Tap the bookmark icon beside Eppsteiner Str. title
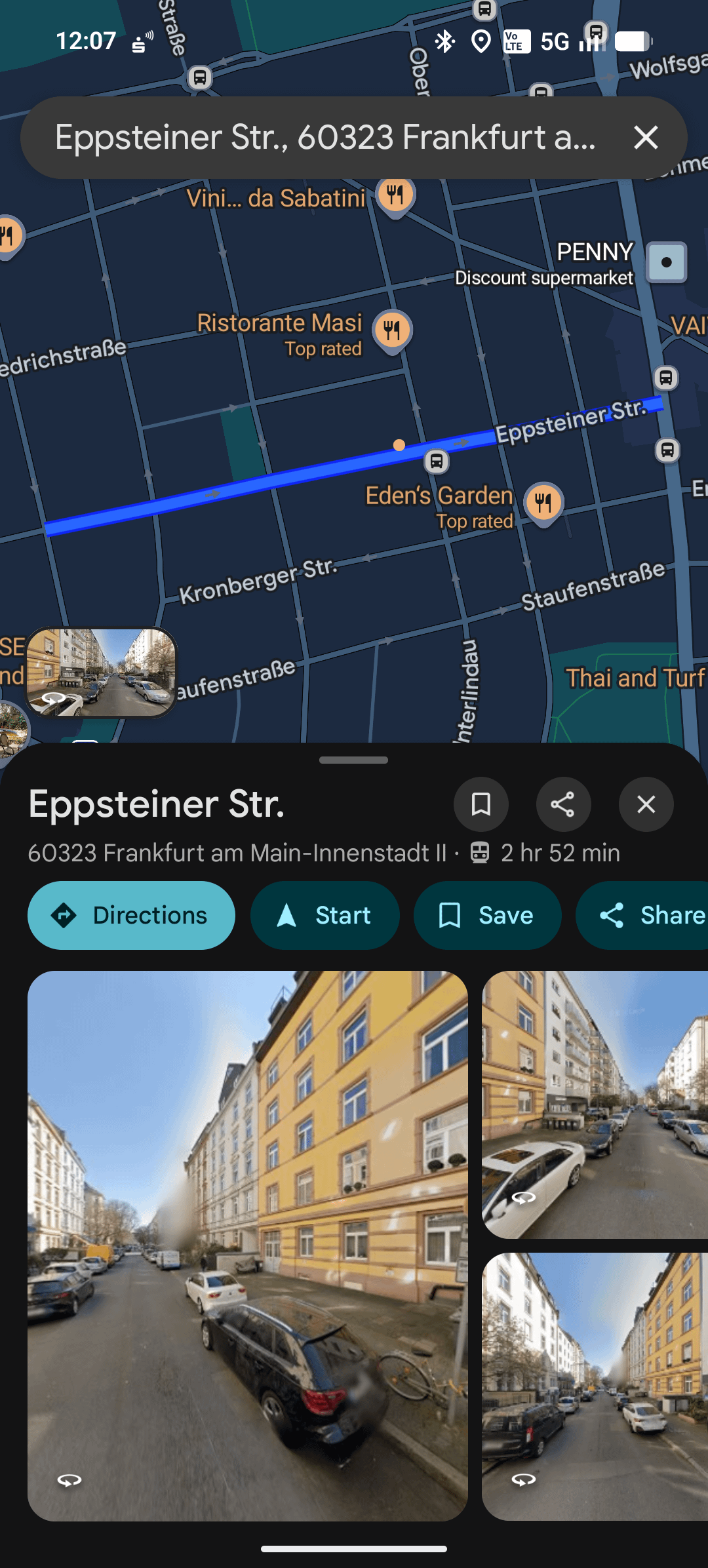Image resolution: width=708 pixels, height=1568 pixels. pos(481,804)
